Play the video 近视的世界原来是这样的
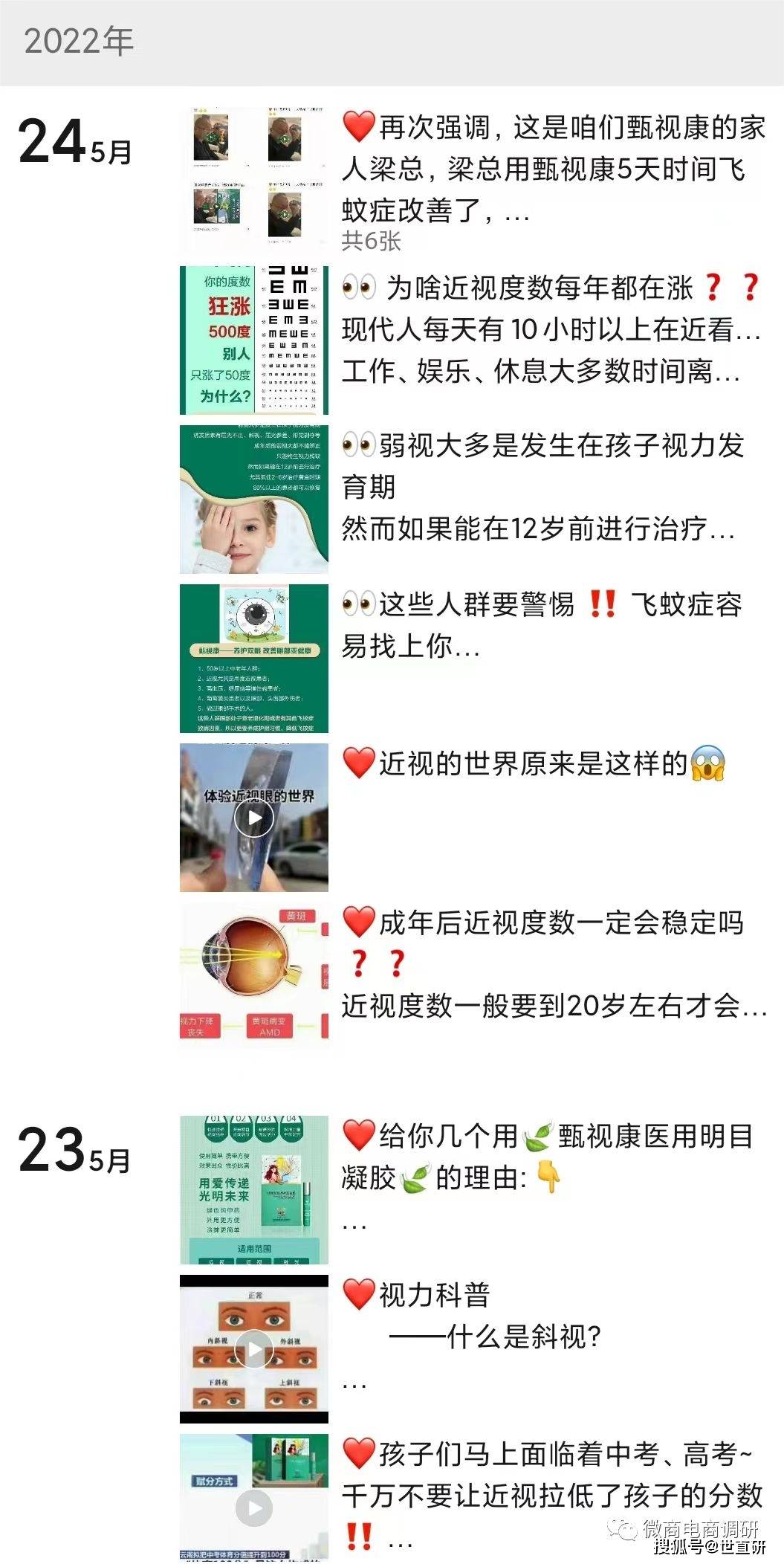This screenshot has width=784, height=1564. (x=254, y=818)
